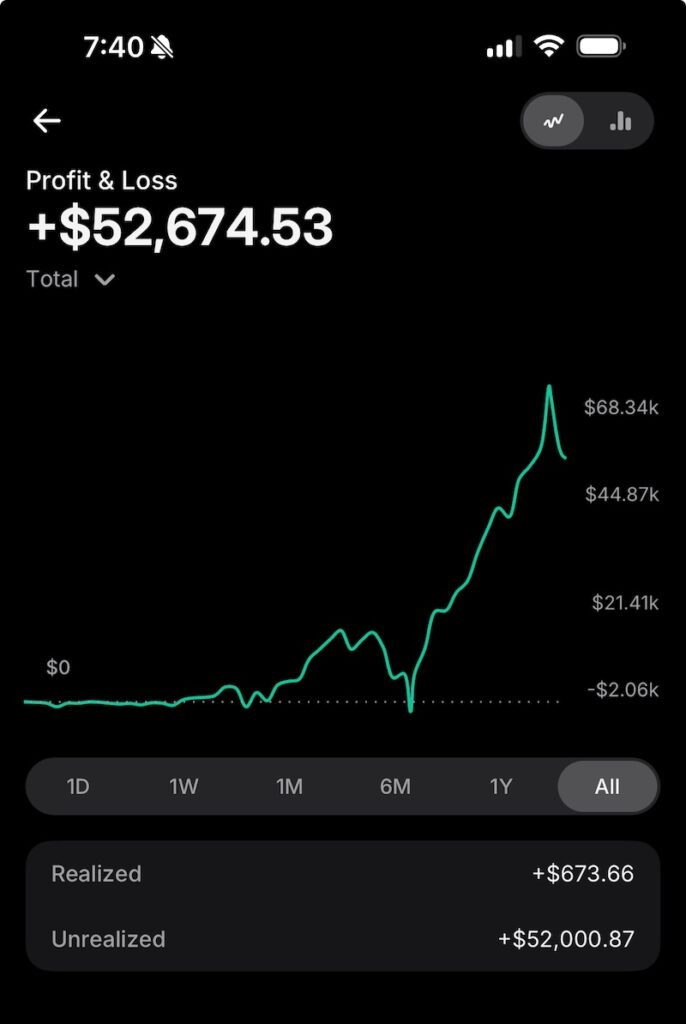Switch to the line chart view
Viewport: 686px width, 1024px height.
pos(553,122)
